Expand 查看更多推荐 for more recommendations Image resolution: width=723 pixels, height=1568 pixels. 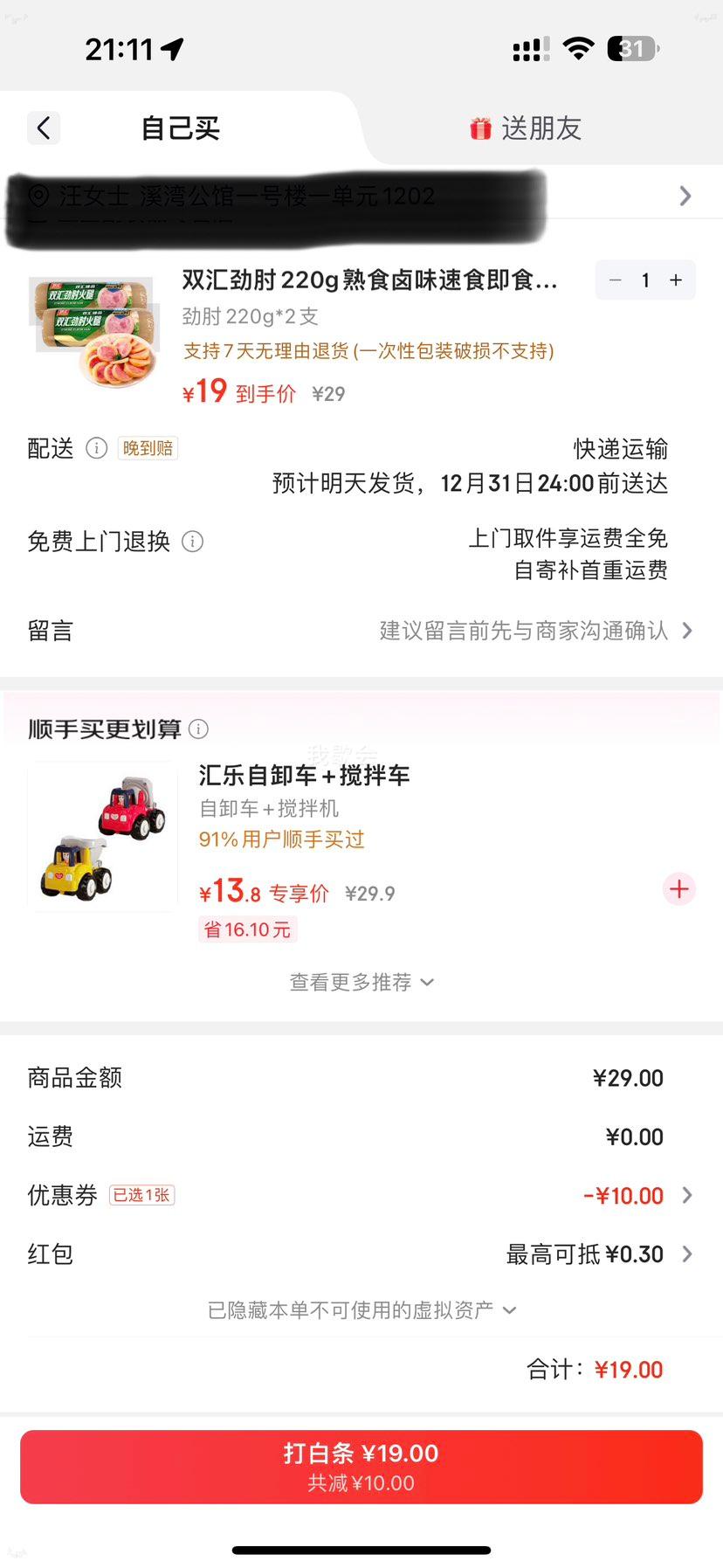point(361,982)
